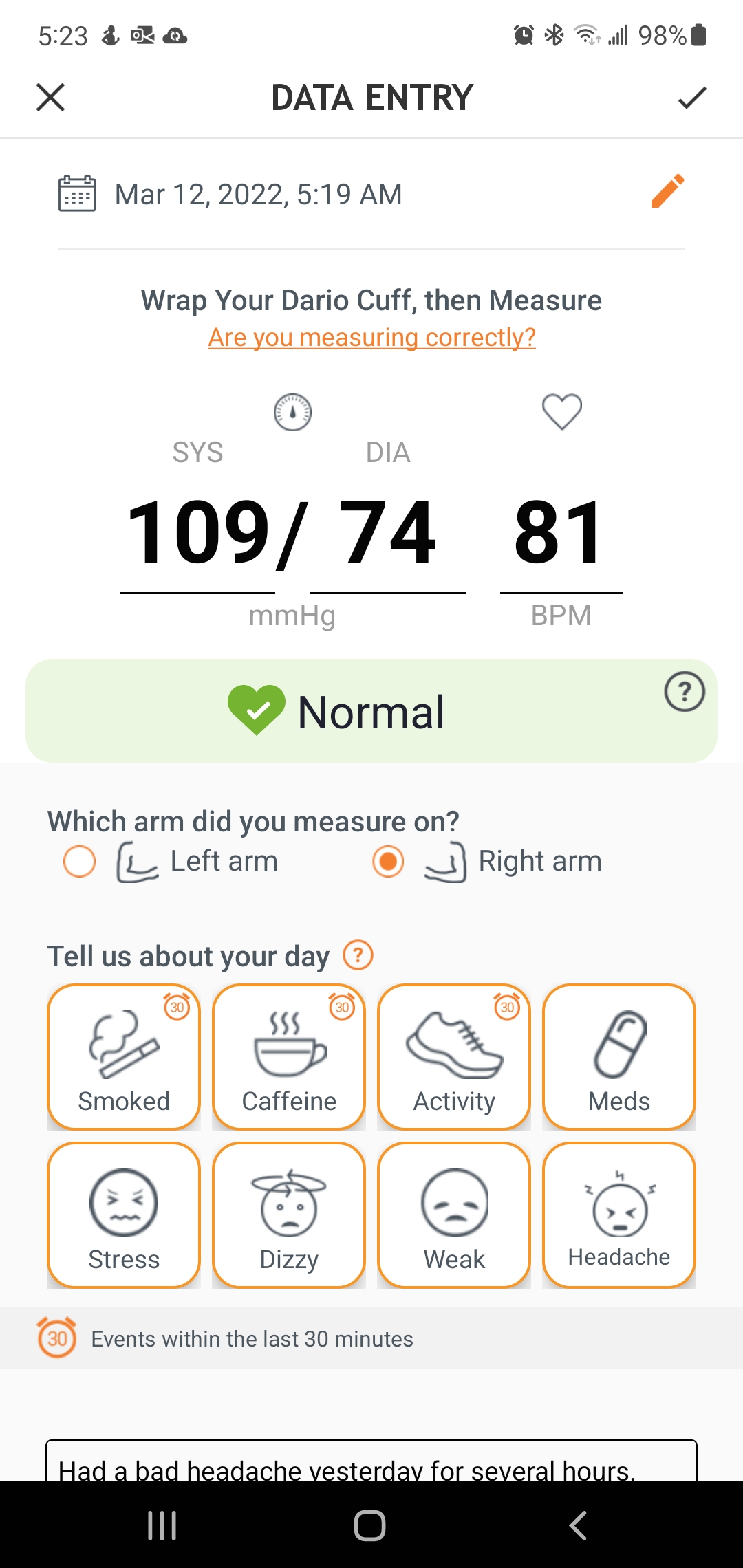This screenshot has width=743, height=1568.
Task: Open help for the Normal result
Action: (x=684, y=691)
